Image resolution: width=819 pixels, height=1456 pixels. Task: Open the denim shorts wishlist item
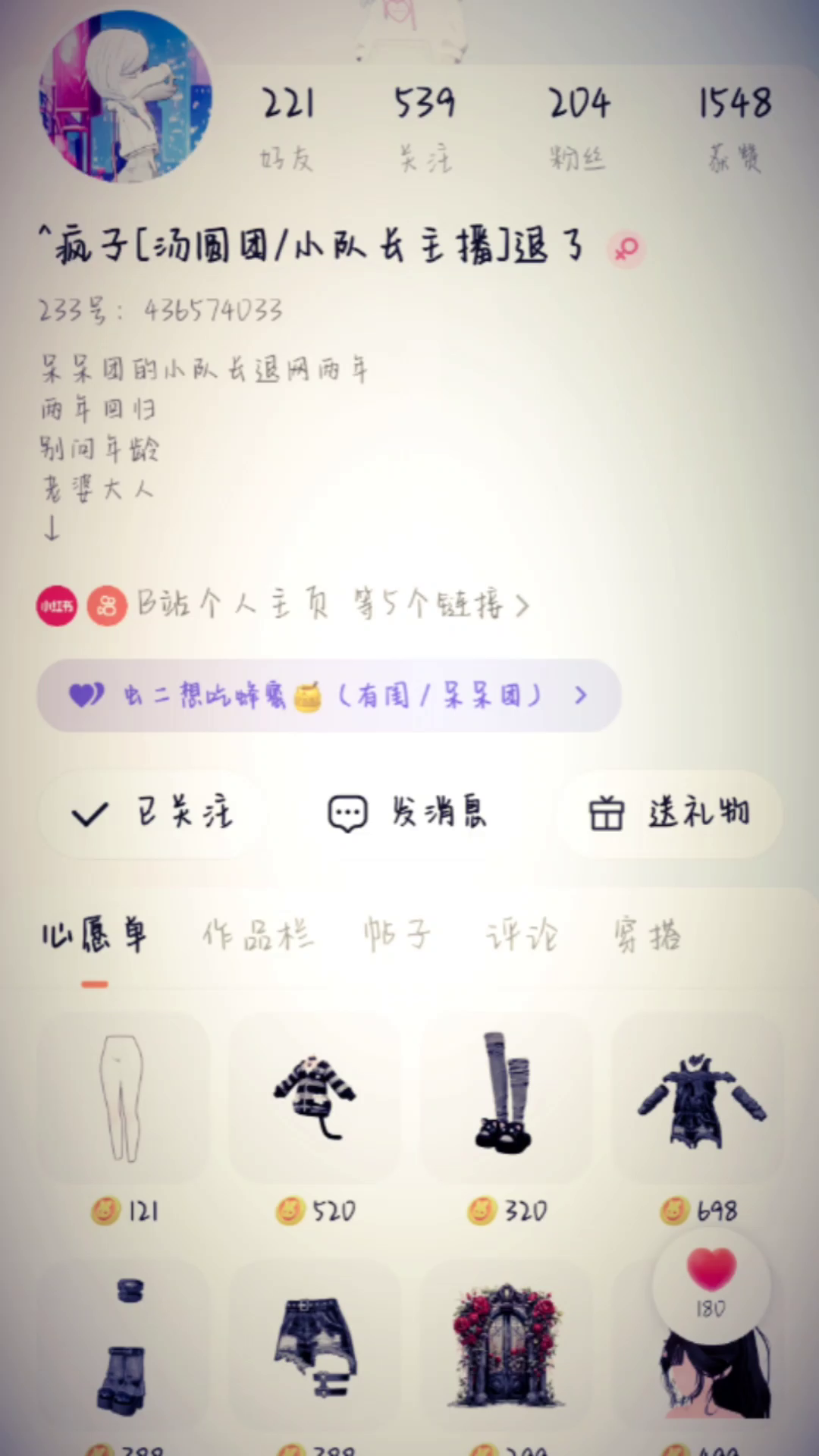pos(315,1346)
